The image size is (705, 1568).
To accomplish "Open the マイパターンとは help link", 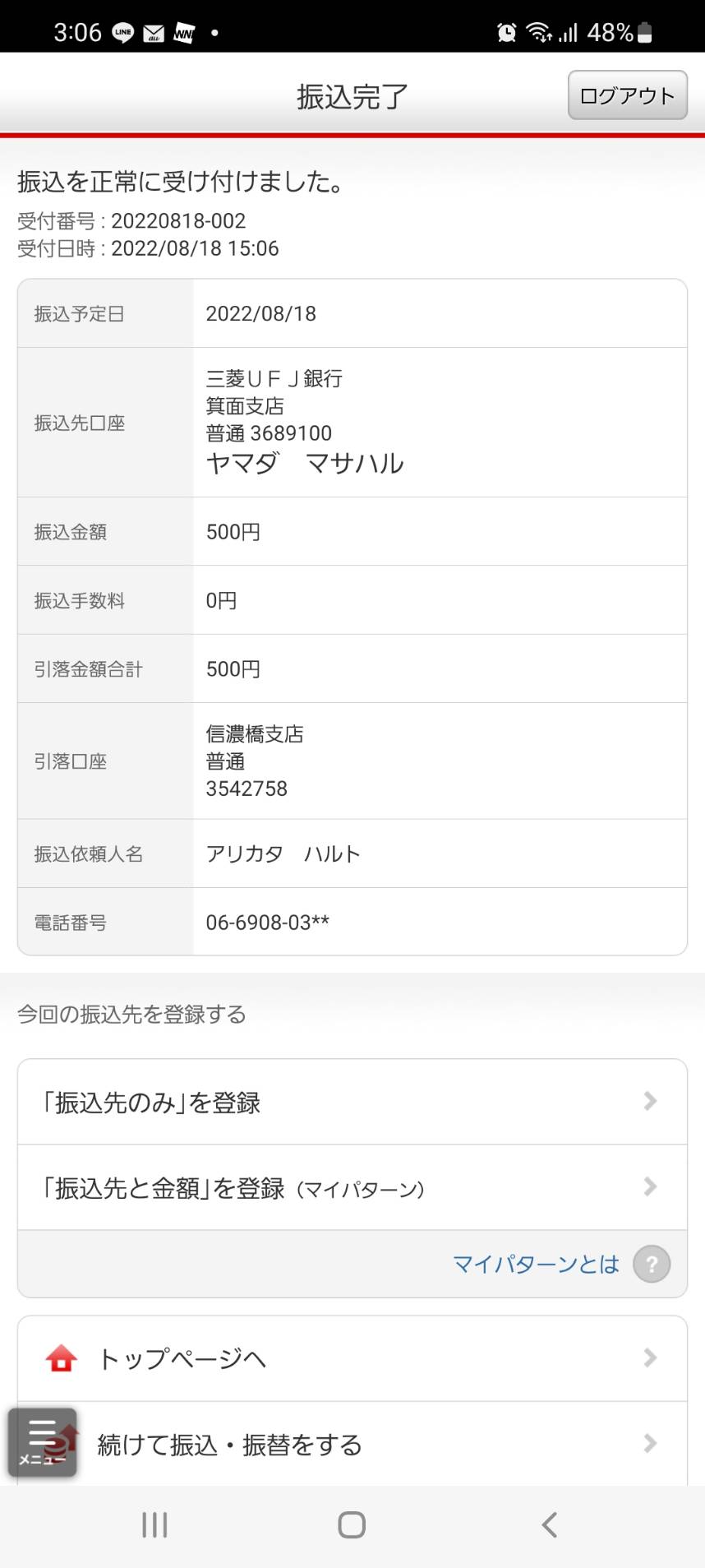I will [x=561, y=1264].
